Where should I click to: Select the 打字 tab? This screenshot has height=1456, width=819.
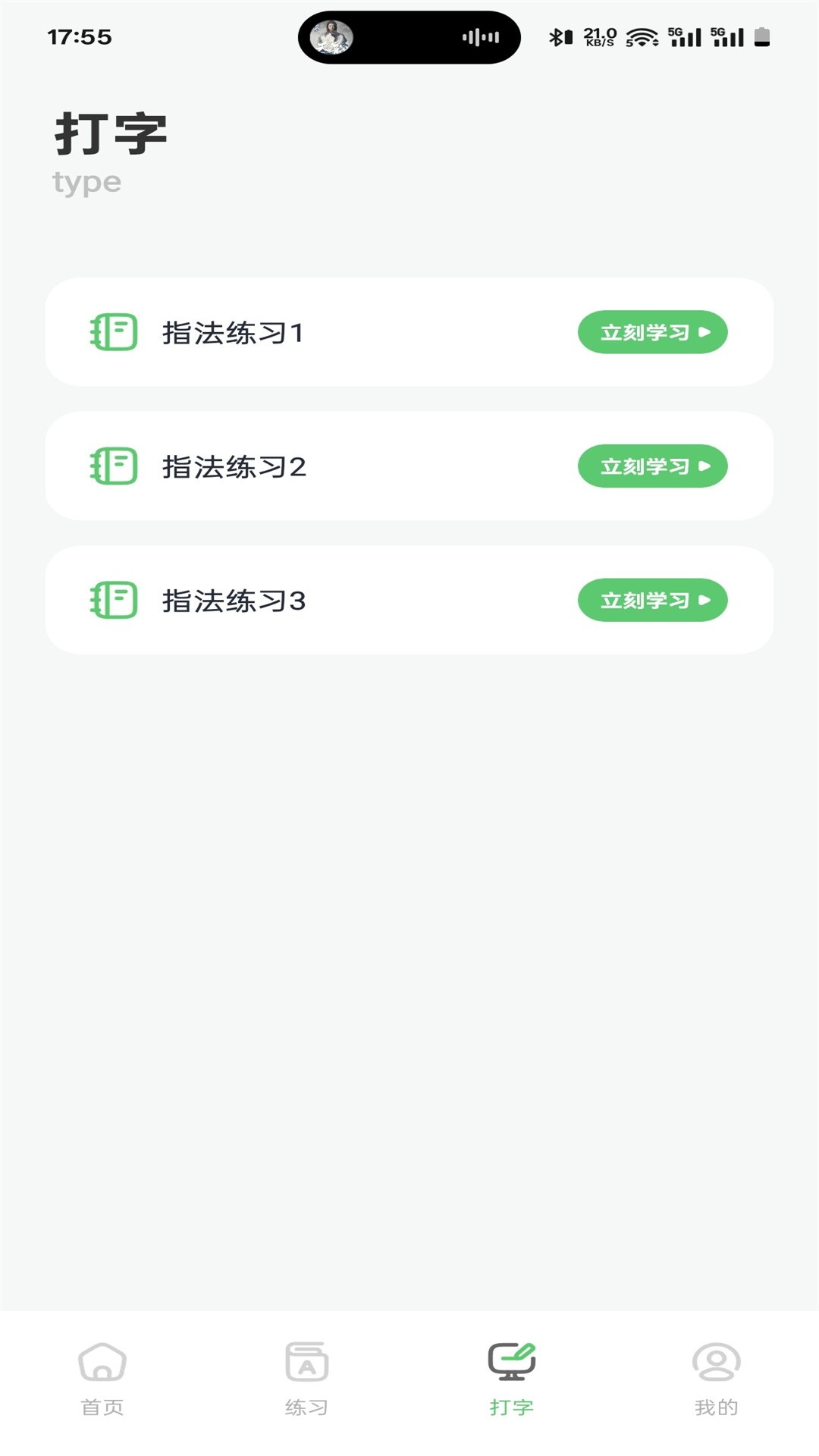pos(512,1378)
